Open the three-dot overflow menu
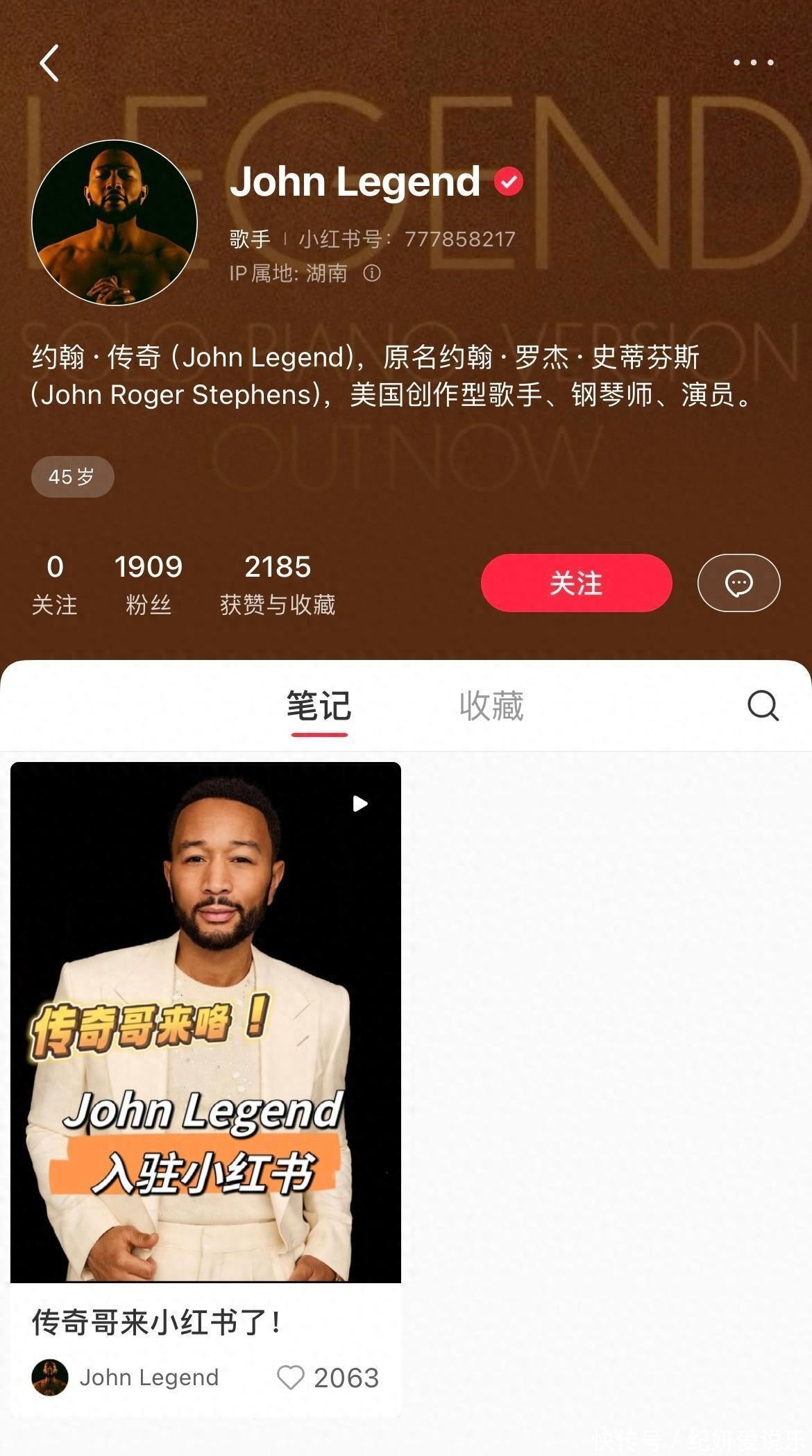The image size is (812, 1456). click(x=753, y=62)
